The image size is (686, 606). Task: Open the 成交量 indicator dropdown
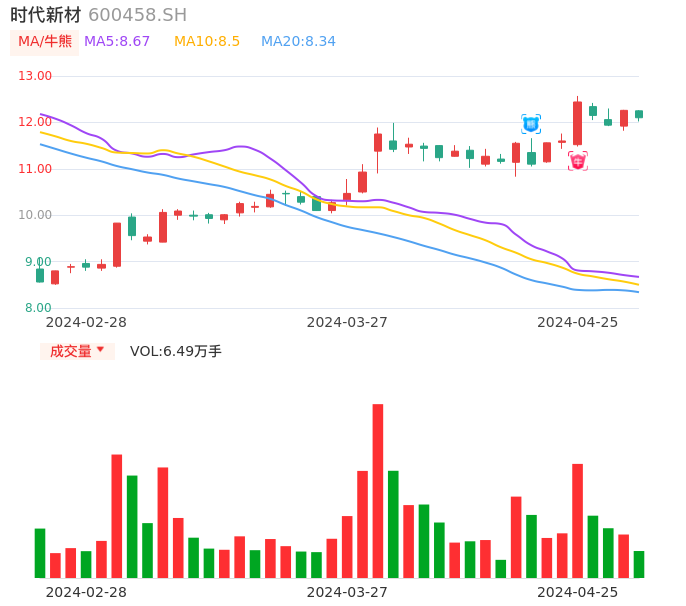77,351
